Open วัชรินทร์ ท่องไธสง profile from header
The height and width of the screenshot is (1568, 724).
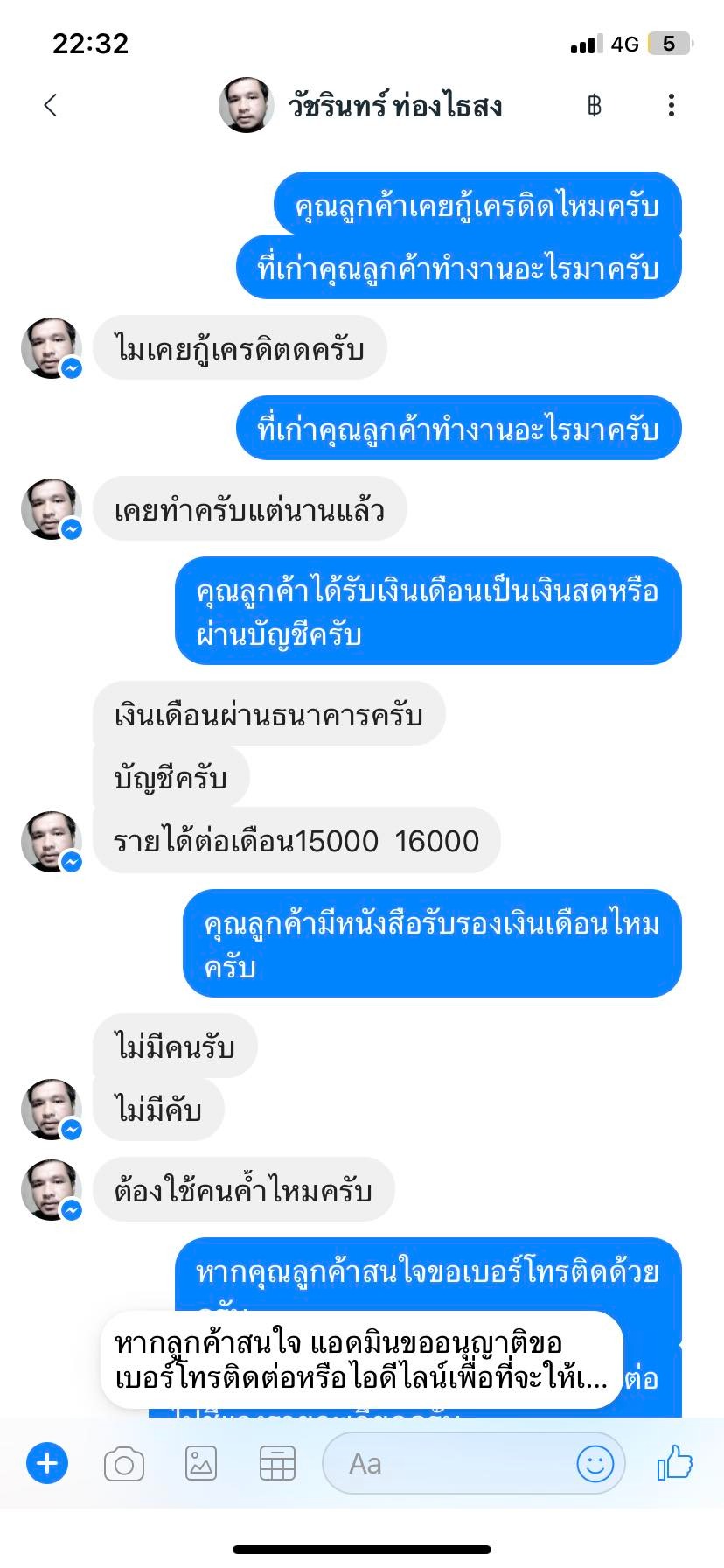pos(360,106)
